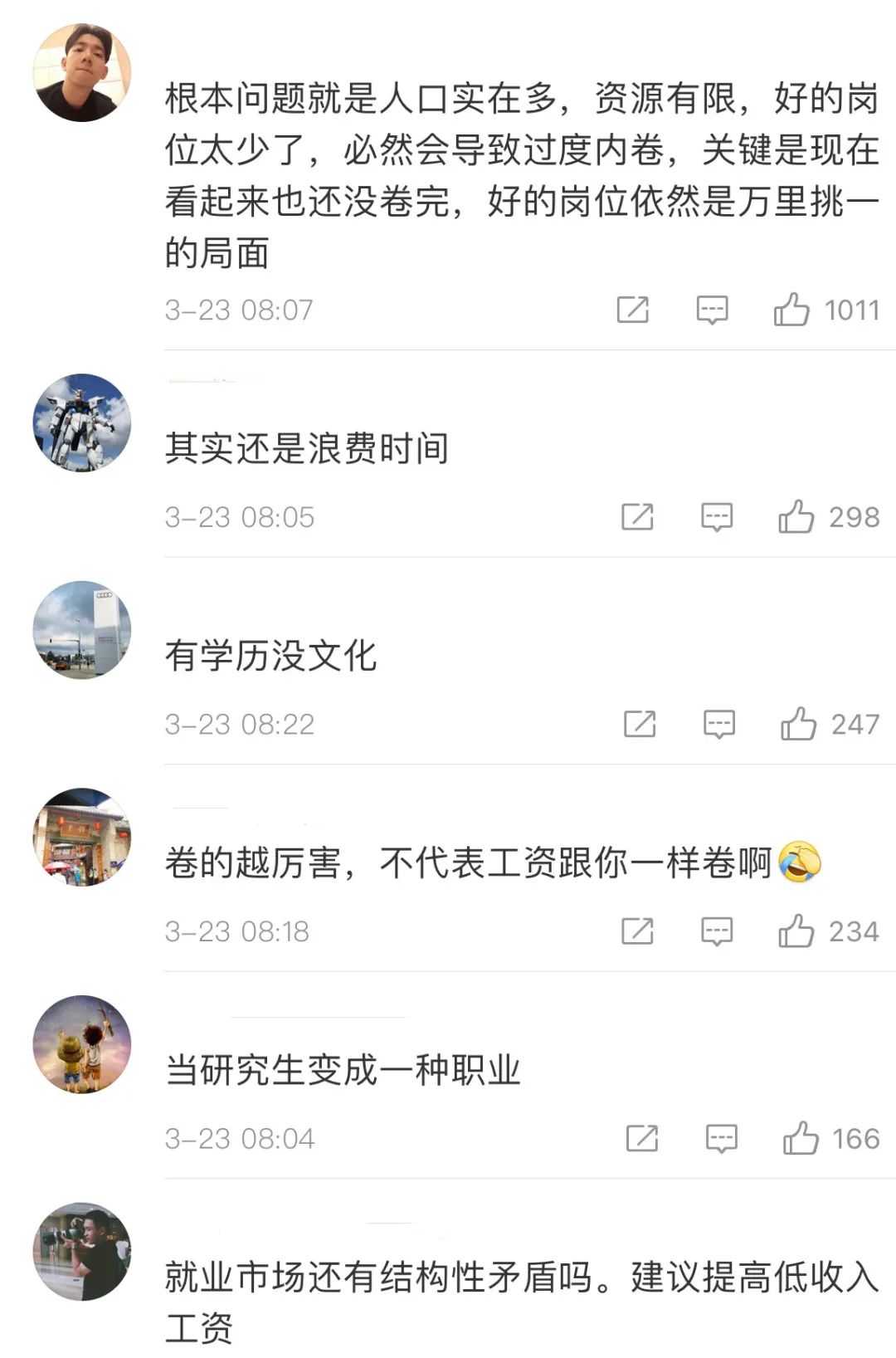Open the profile of the 08:07 commenter

[82, 73]
